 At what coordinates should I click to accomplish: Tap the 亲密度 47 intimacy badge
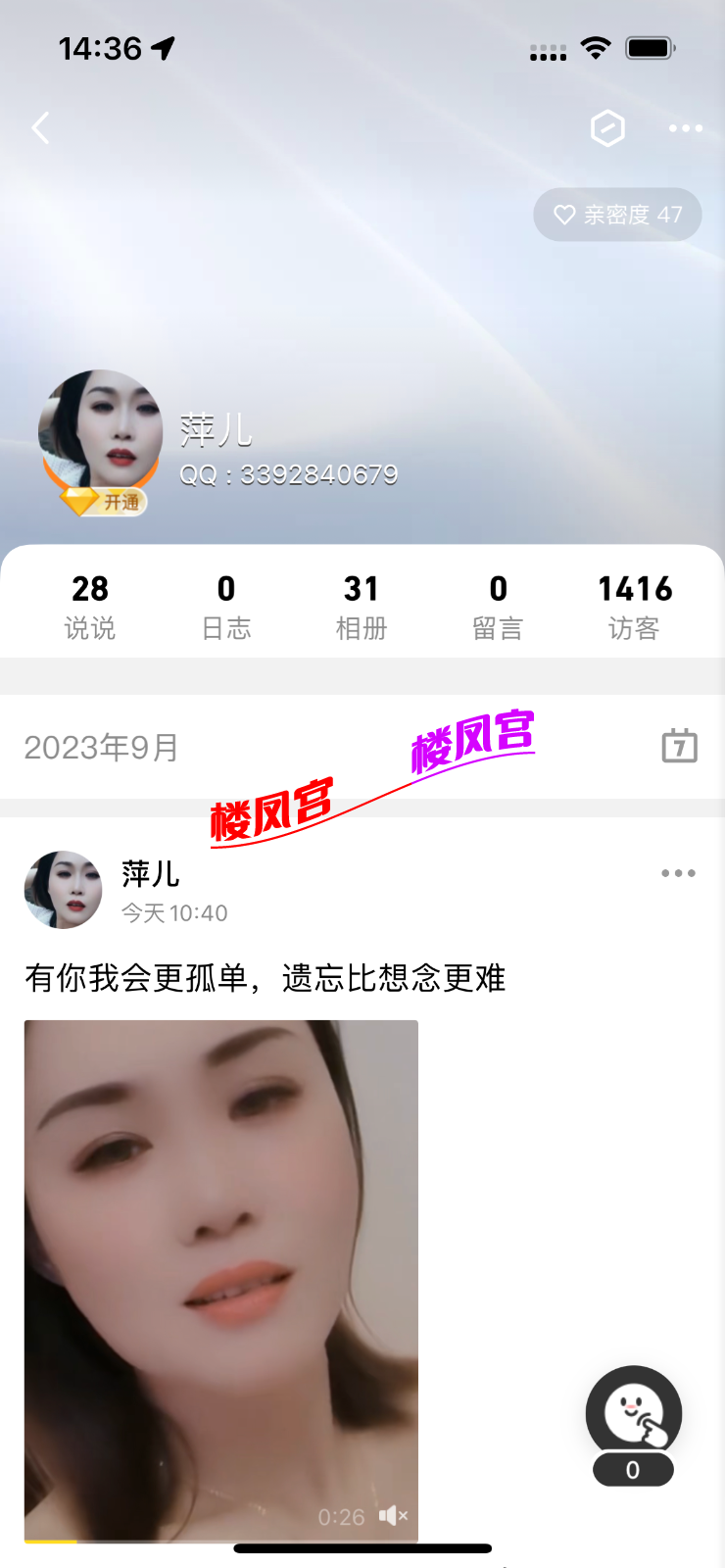(x=617, y=215)
